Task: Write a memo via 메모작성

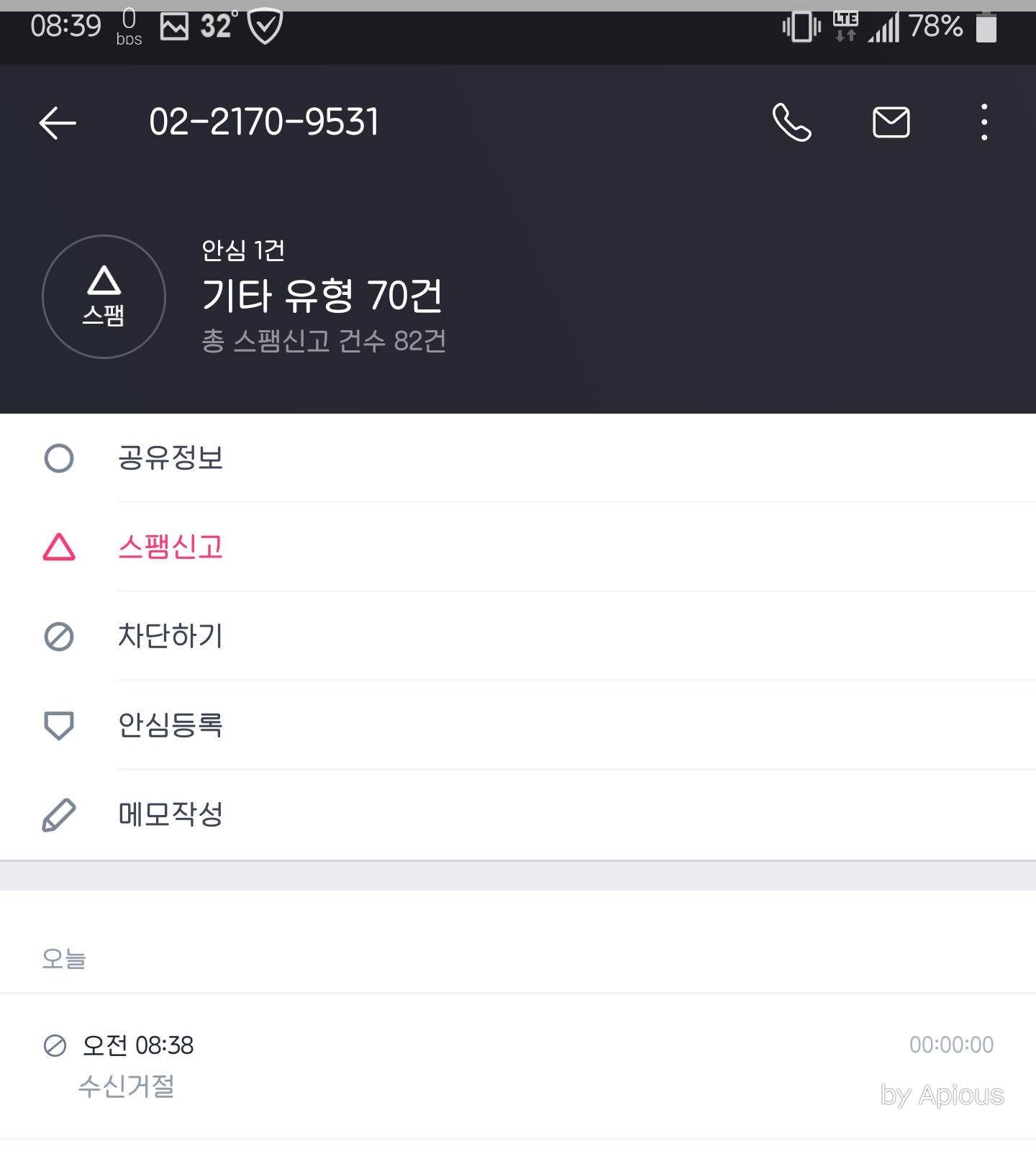Action: pos(518,815)
